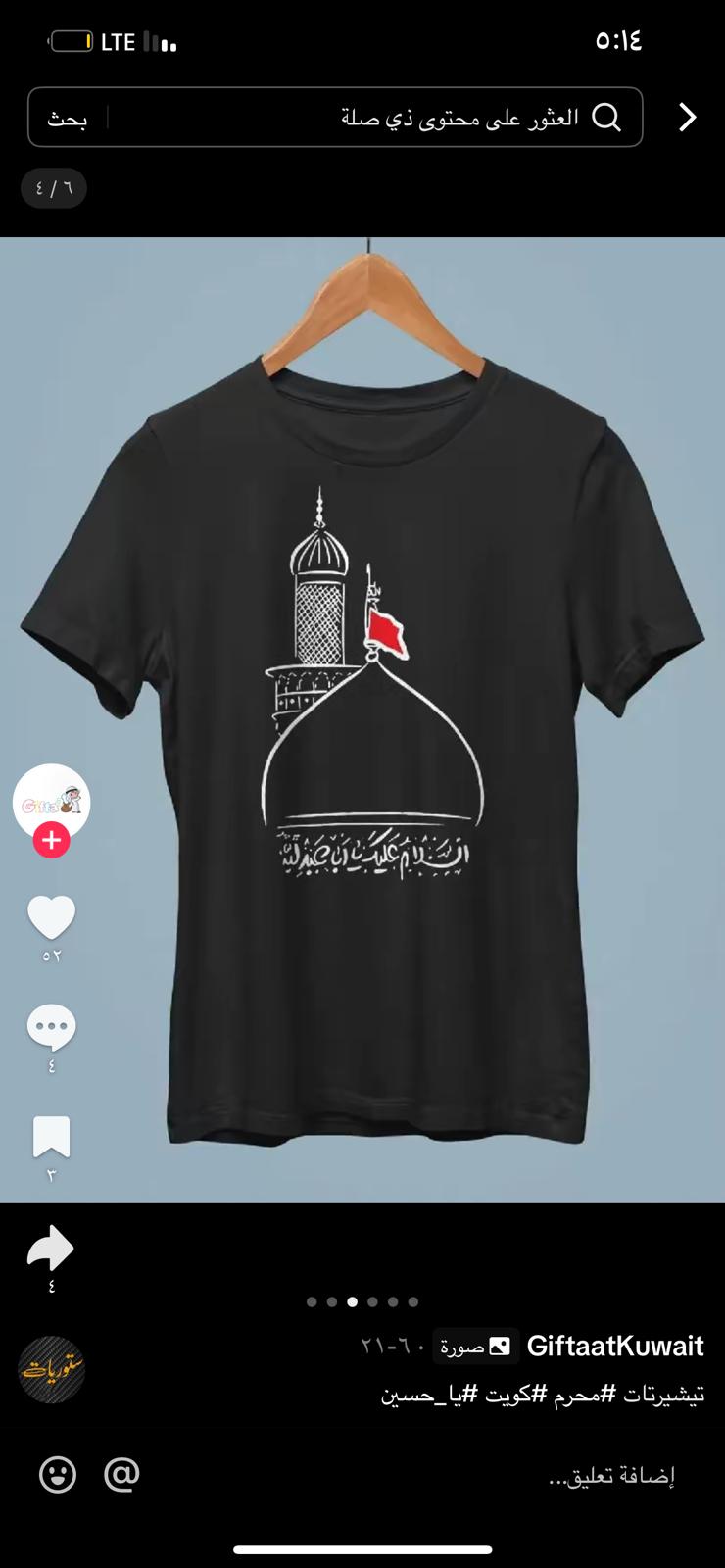
Task: Share this post
Action: pos(51,1249)
